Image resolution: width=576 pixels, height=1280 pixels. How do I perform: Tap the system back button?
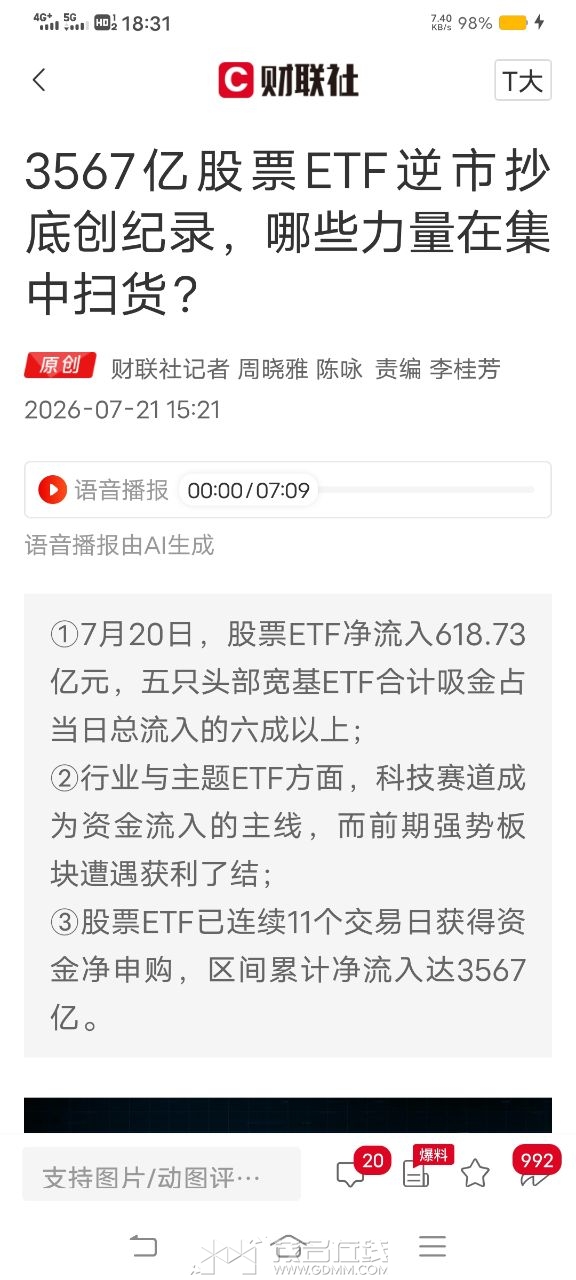click(x=144, y=1247)
